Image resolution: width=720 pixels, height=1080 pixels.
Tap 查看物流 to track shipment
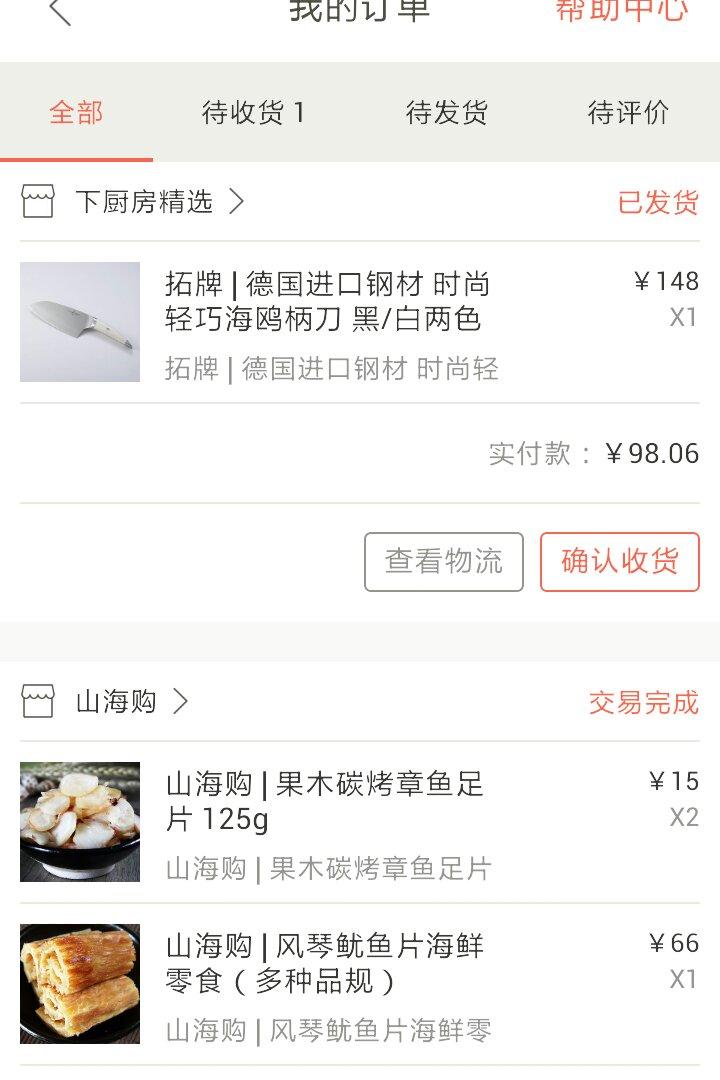pos(444,562)
